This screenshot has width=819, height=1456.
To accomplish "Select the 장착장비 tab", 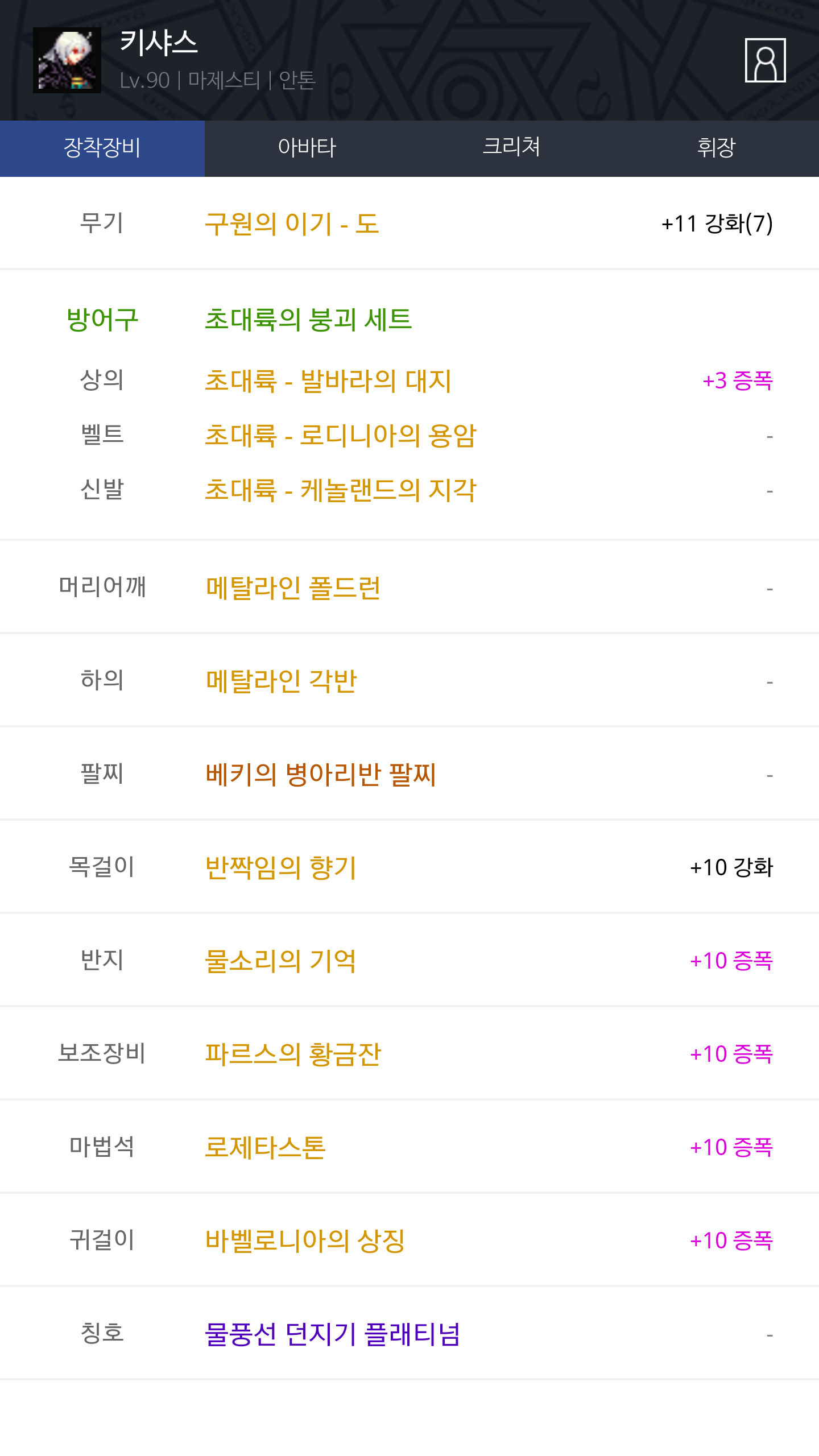I will tap(102, 148).
